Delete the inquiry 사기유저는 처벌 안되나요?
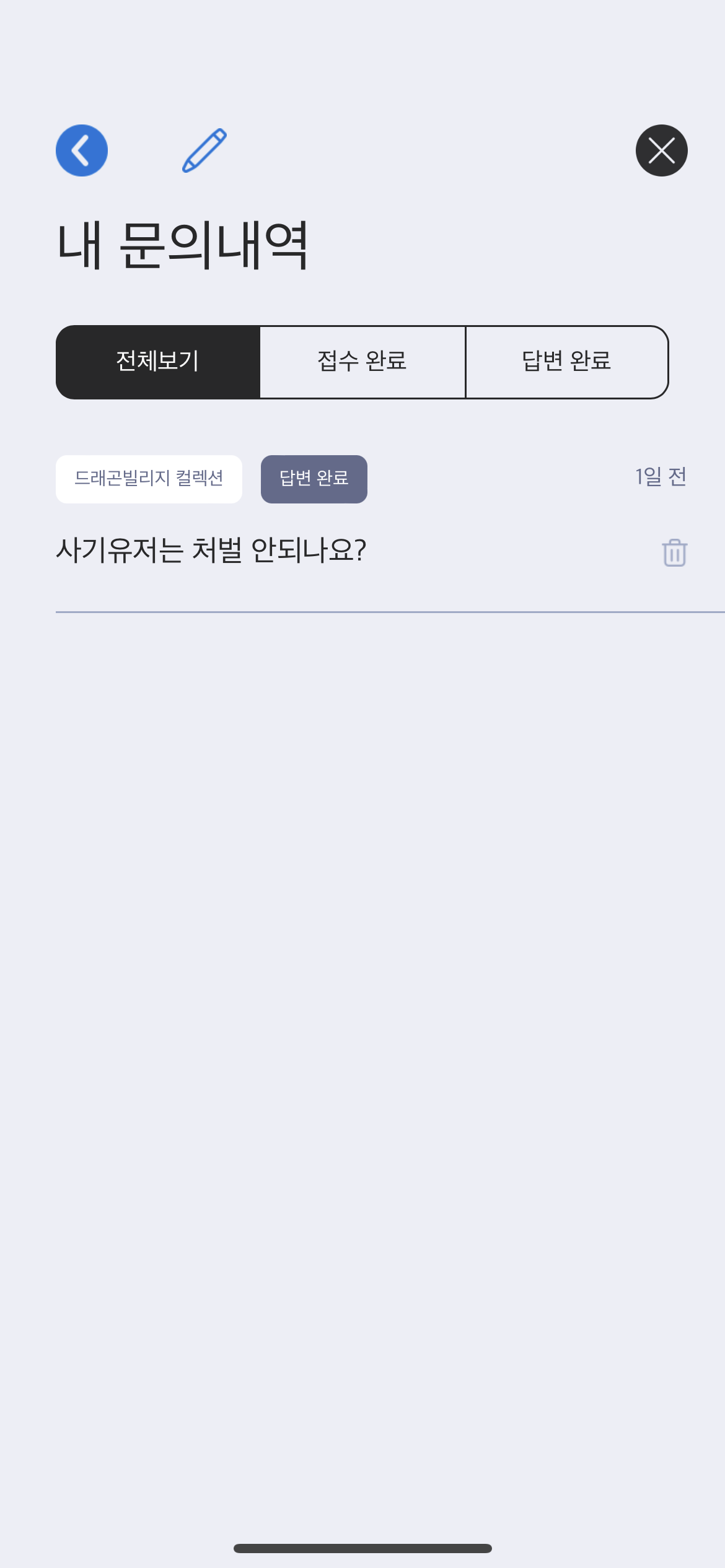The height and width of the screenshot is (1568, 725). tap(674, 552)
